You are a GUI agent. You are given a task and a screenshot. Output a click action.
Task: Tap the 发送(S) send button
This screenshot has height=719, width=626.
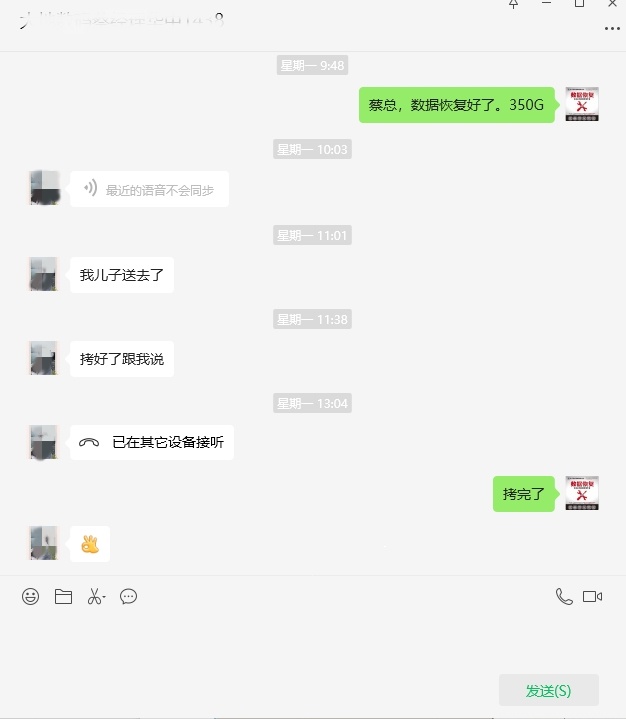click(x=548, y=691)
